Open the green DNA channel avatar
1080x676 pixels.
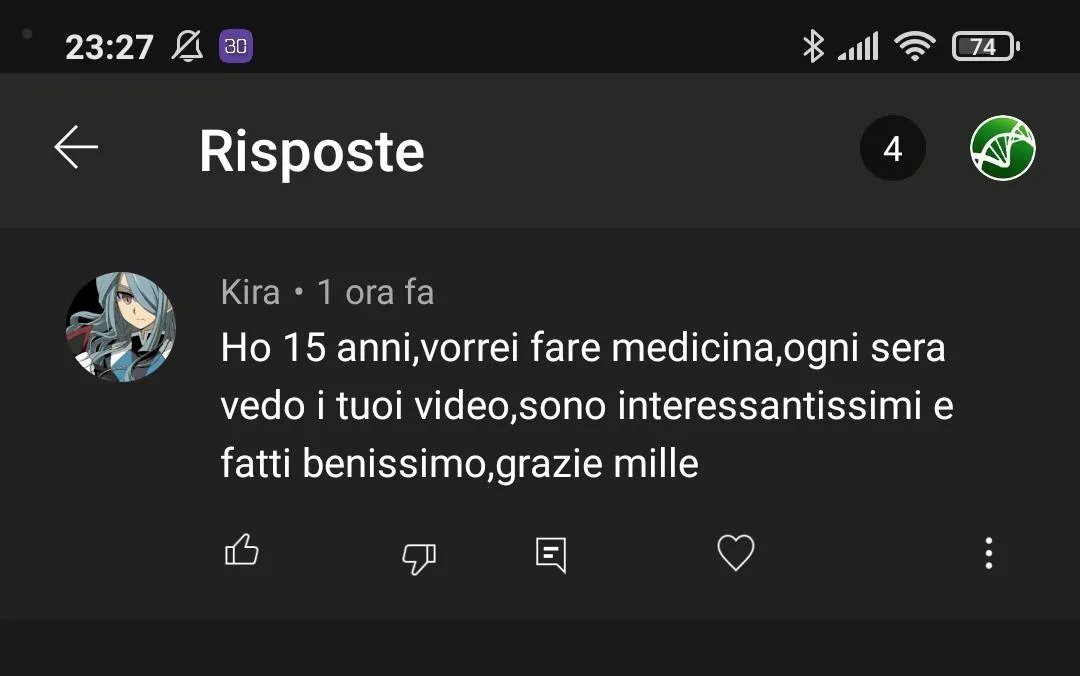pos(1002,149)
